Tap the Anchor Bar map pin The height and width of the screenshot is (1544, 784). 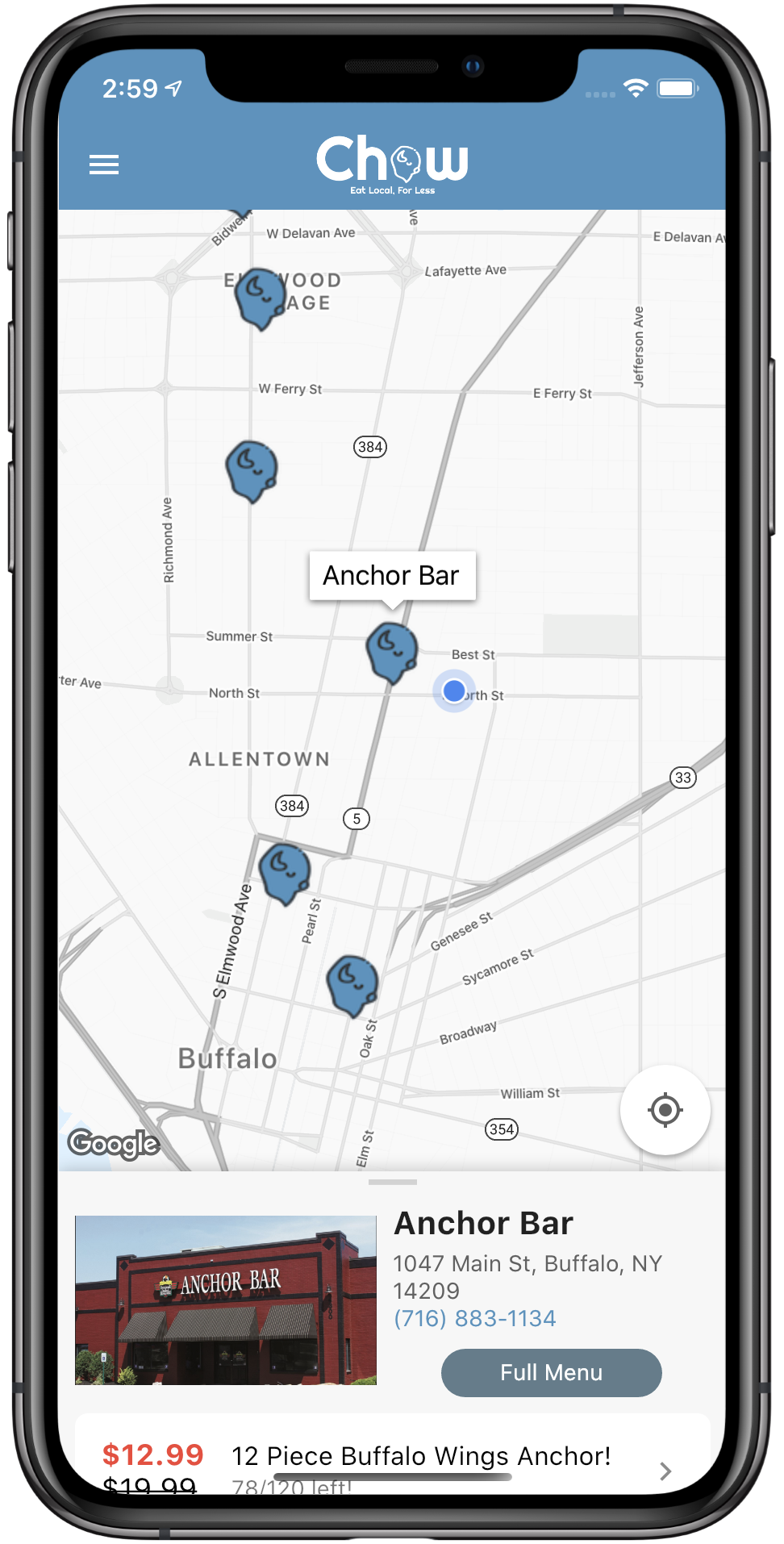[x=391, y=651]
